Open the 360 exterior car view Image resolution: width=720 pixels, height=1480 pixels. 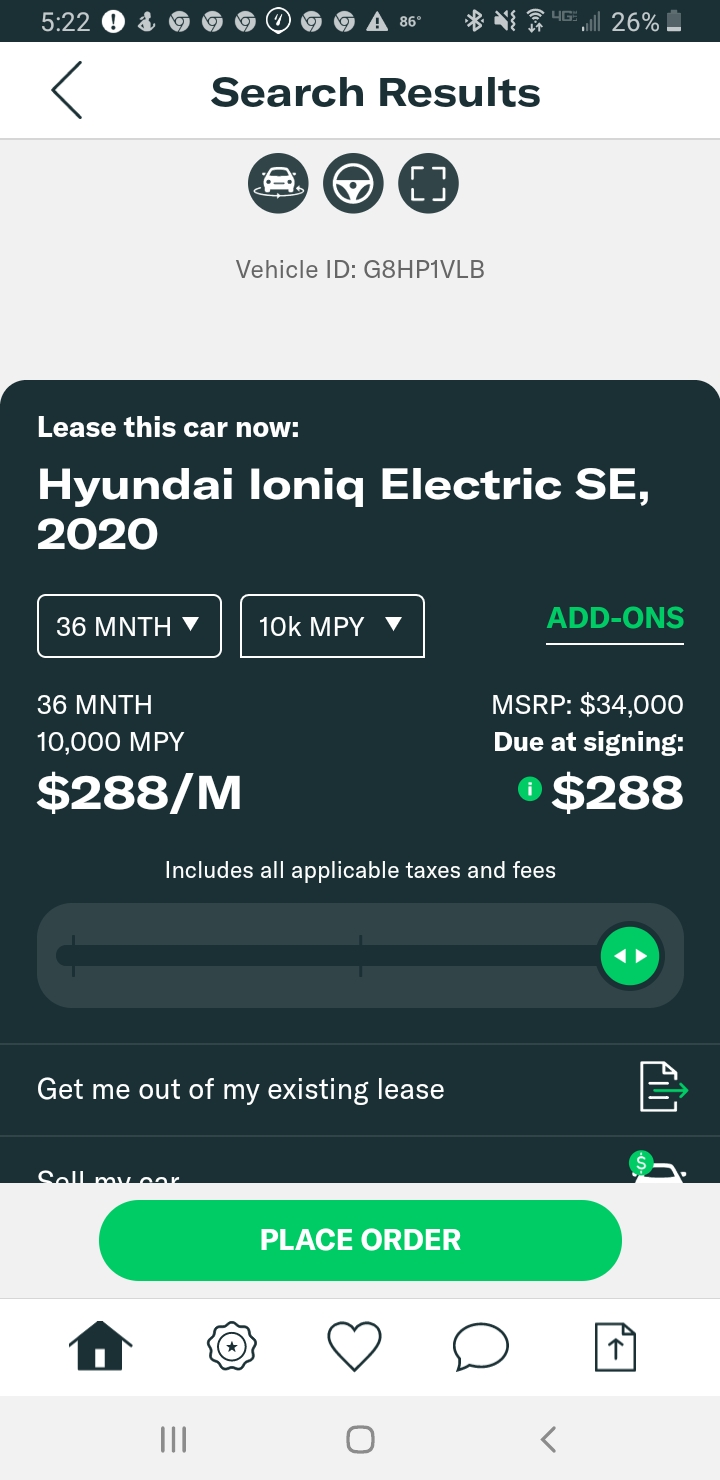278,184
